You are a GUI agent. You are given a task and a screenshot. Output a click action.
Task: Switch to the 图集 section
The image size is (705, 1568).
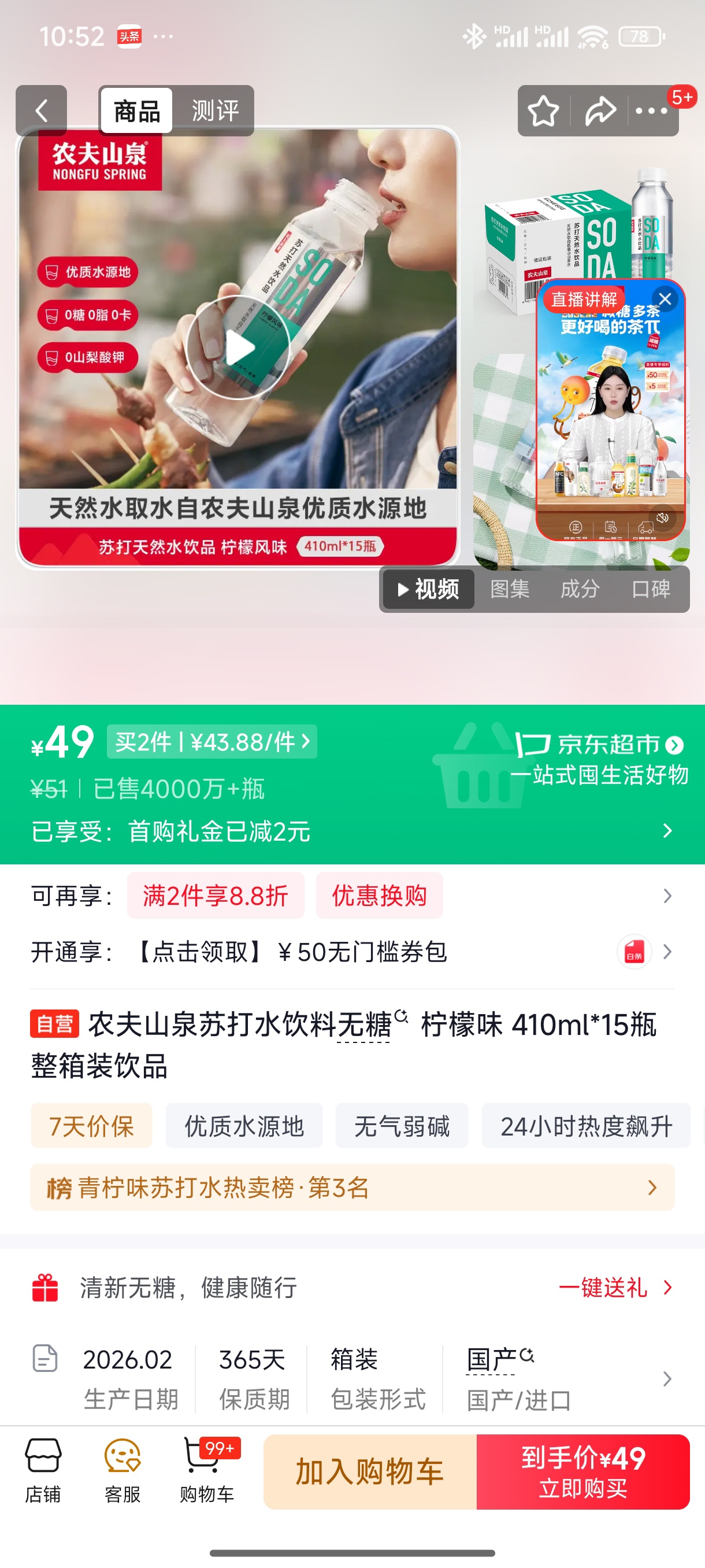[510, 589]
